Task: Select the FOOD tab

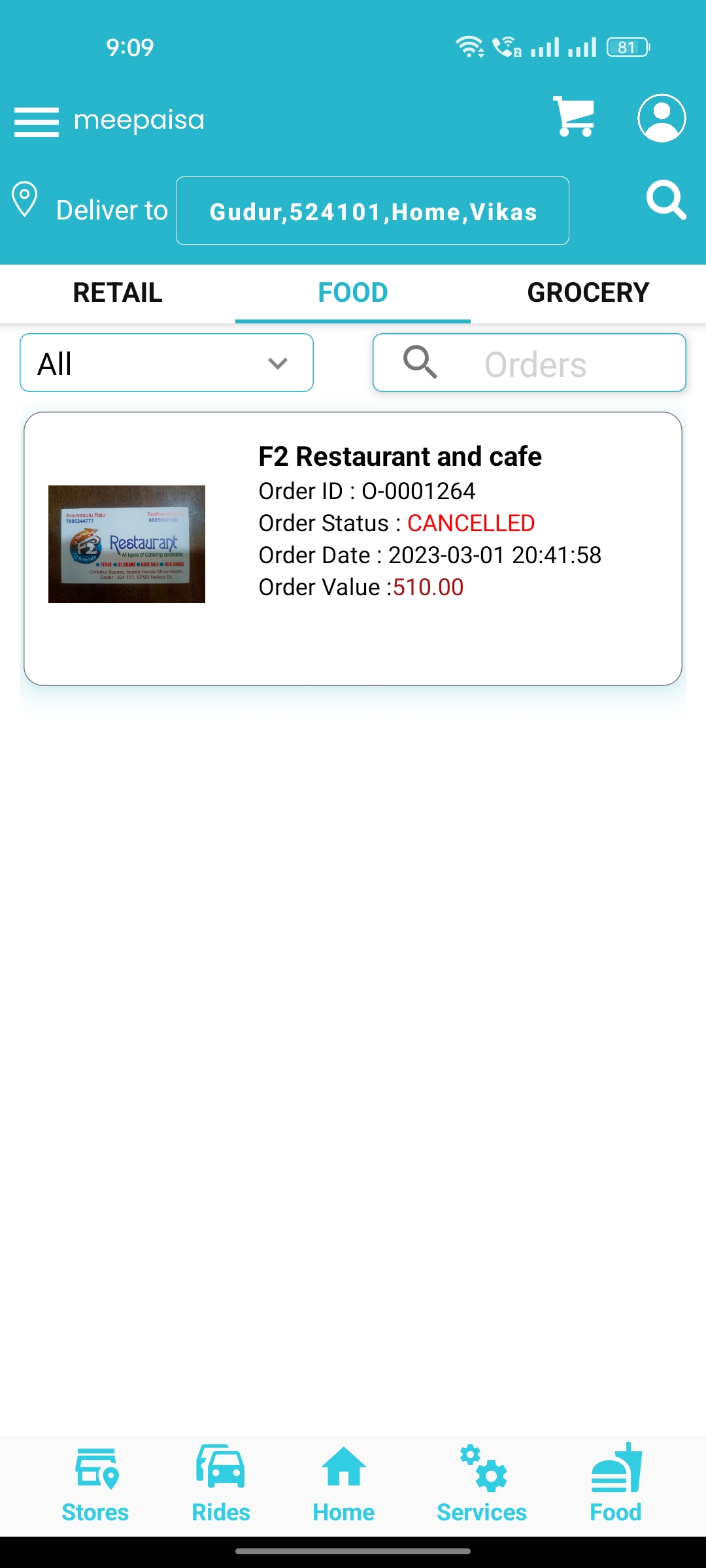Action: [353, 293]
